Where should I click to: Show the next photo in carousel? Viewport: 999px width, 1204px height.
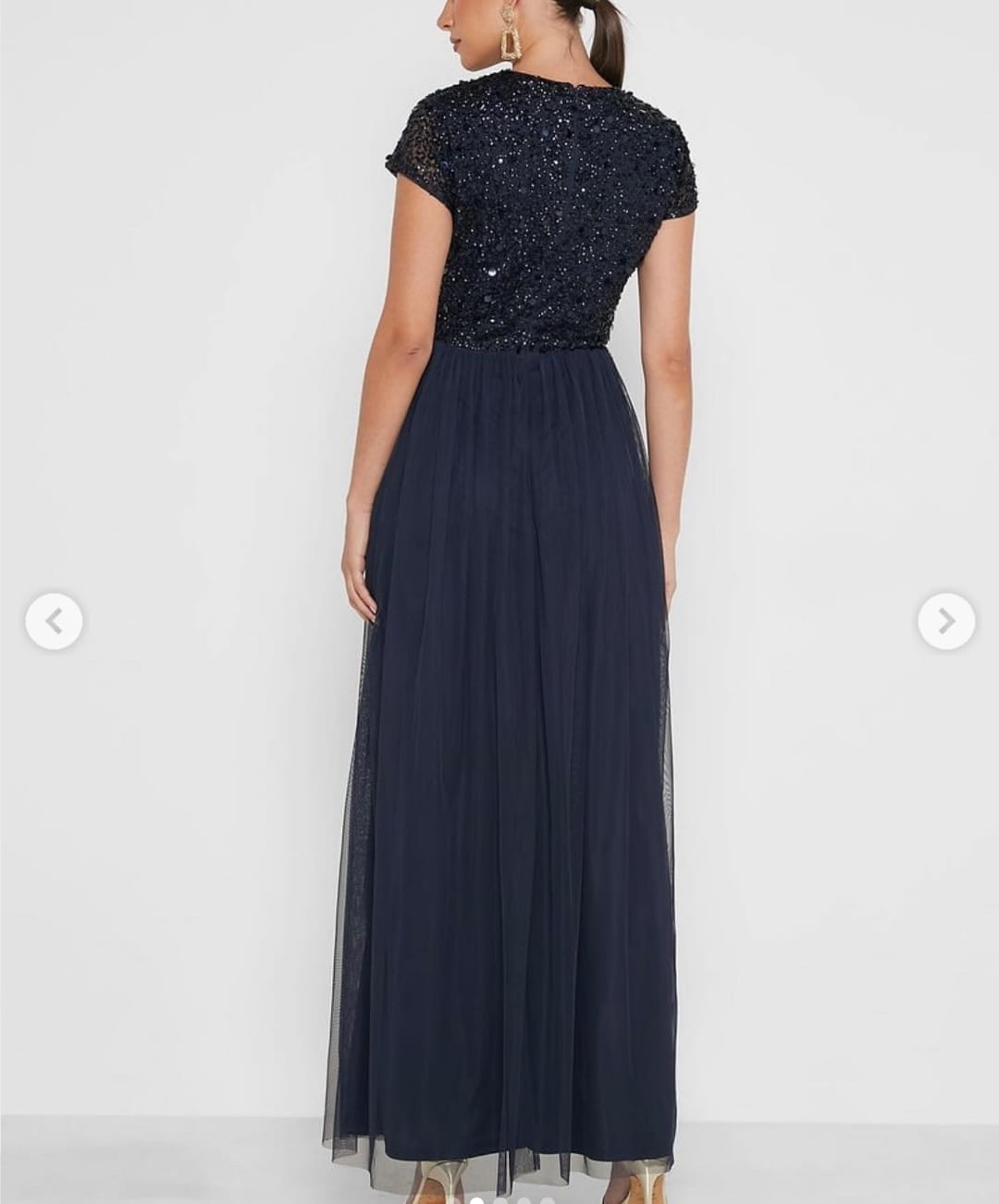point(945,621)
